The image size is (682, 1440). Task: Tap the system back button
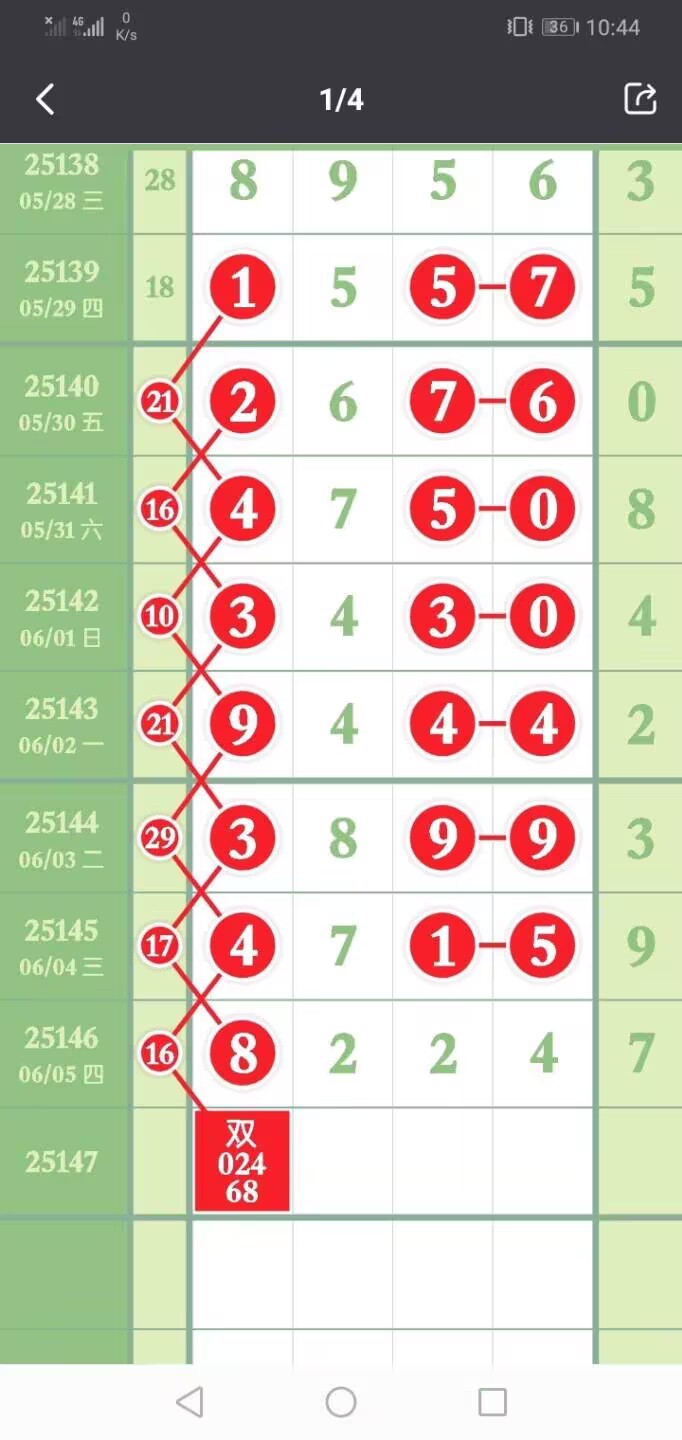point(189,1402)
